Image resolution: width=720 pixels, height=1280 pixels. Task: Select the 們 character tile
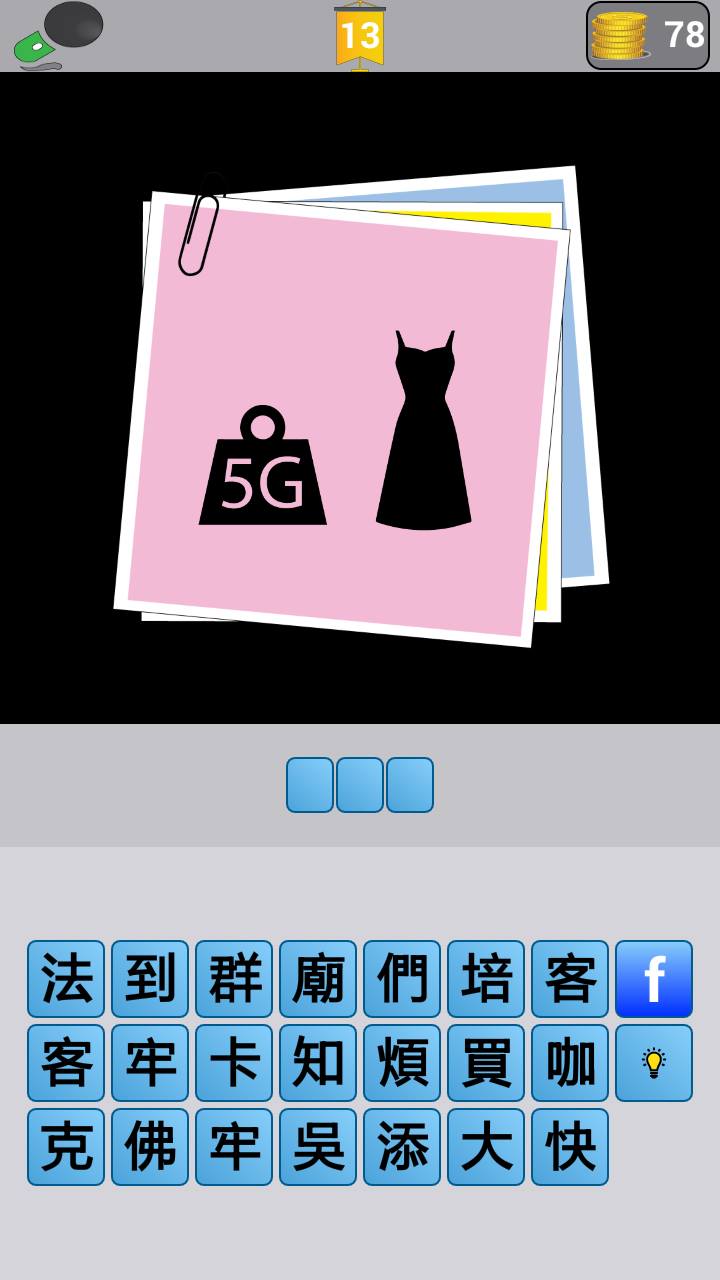coord(402,979)
